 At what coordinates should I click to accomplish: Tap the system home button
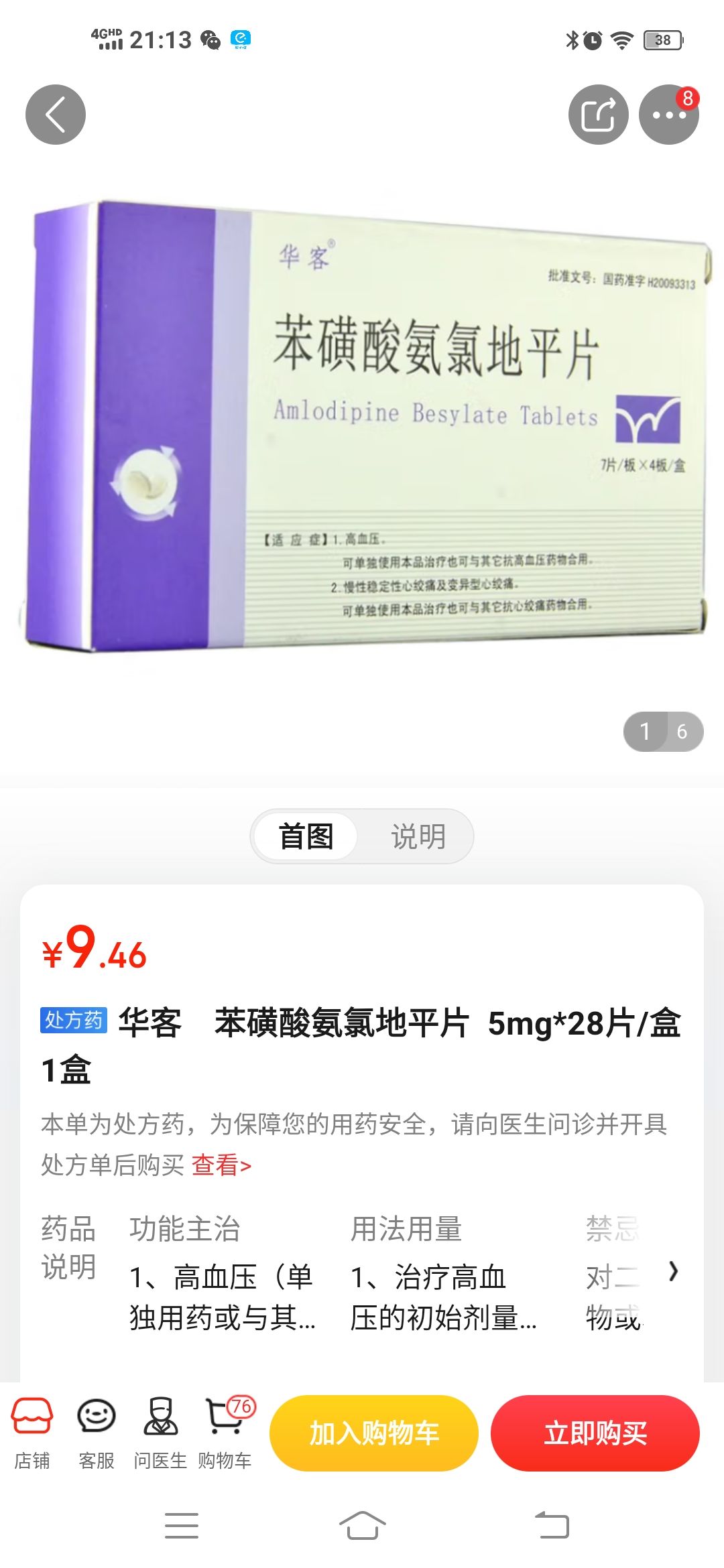(x=362, y=1526)
